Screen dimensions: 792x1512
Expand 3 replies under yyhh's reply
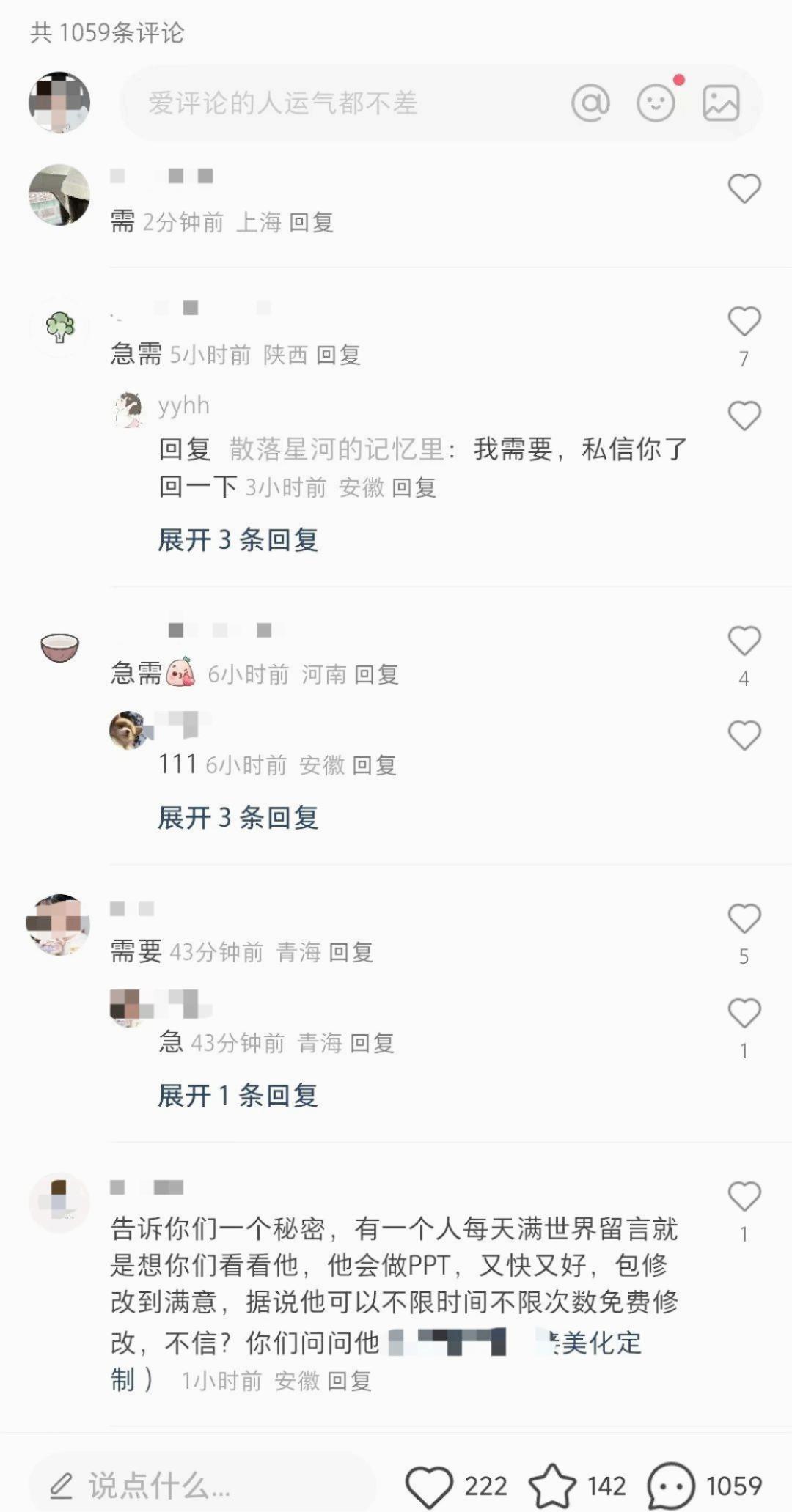pyautogui.click(x=238, y=540)
